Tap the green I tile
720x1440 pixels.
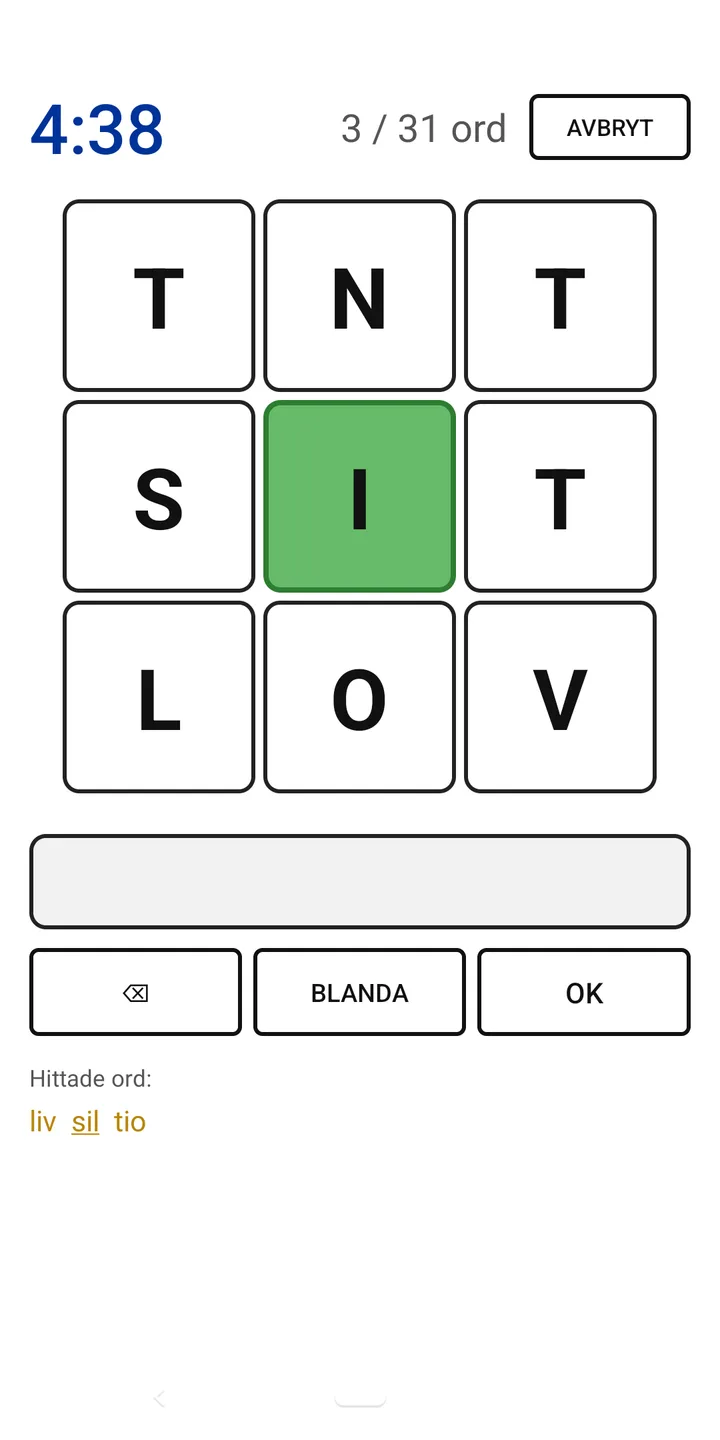pyautogui.click(x=360, y=496)
